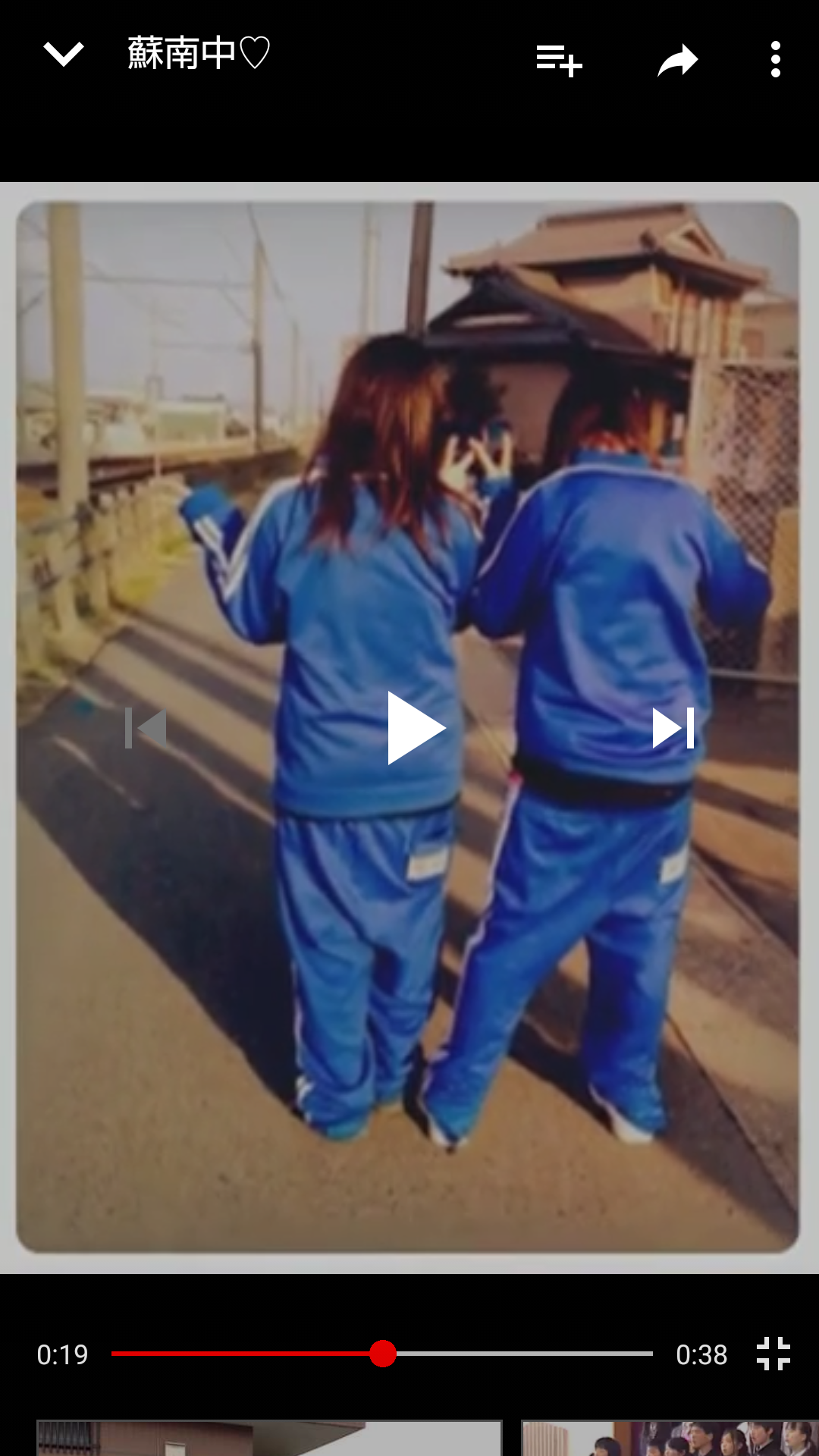Play the paused video

415,728
